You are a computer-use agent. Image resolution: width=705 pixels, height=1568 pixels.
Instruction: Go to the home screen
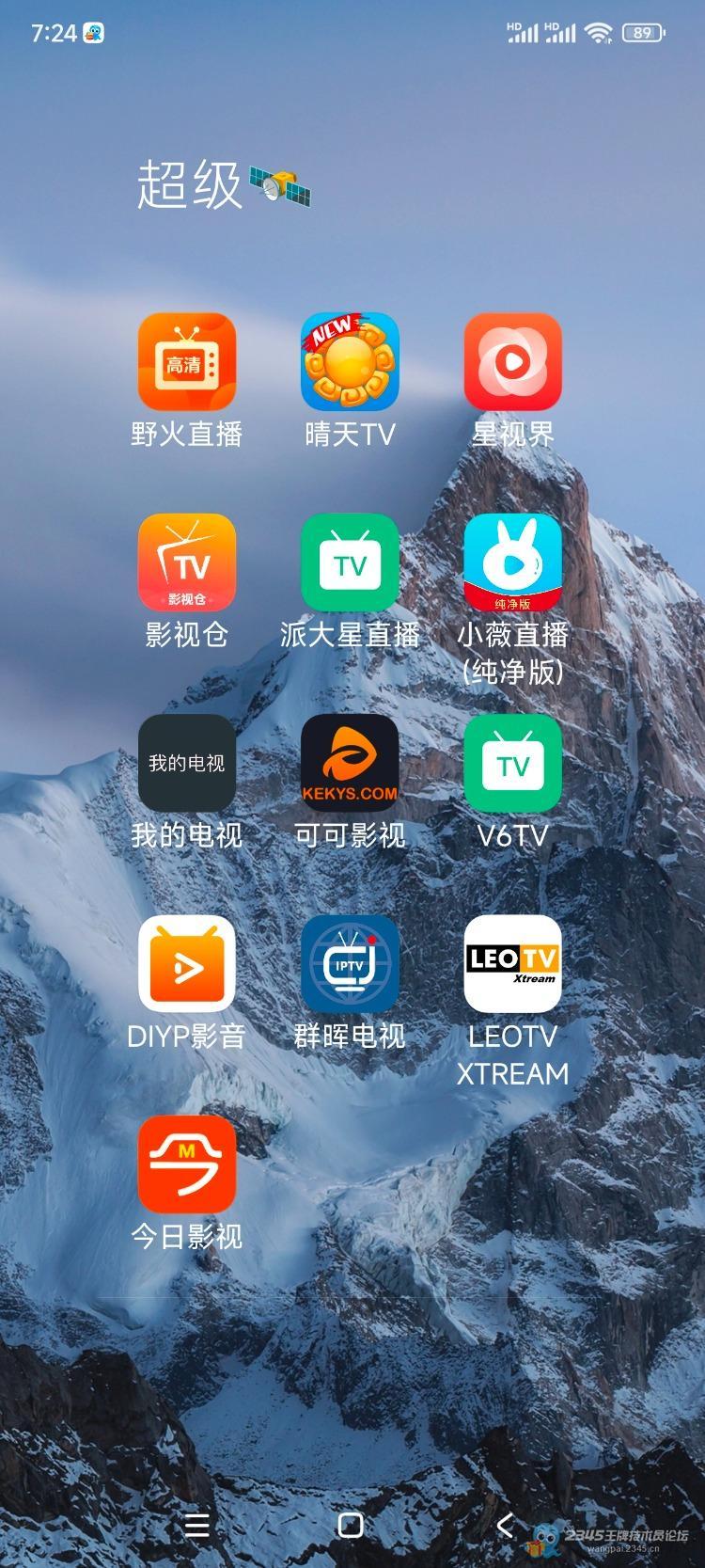(351, 1525)
